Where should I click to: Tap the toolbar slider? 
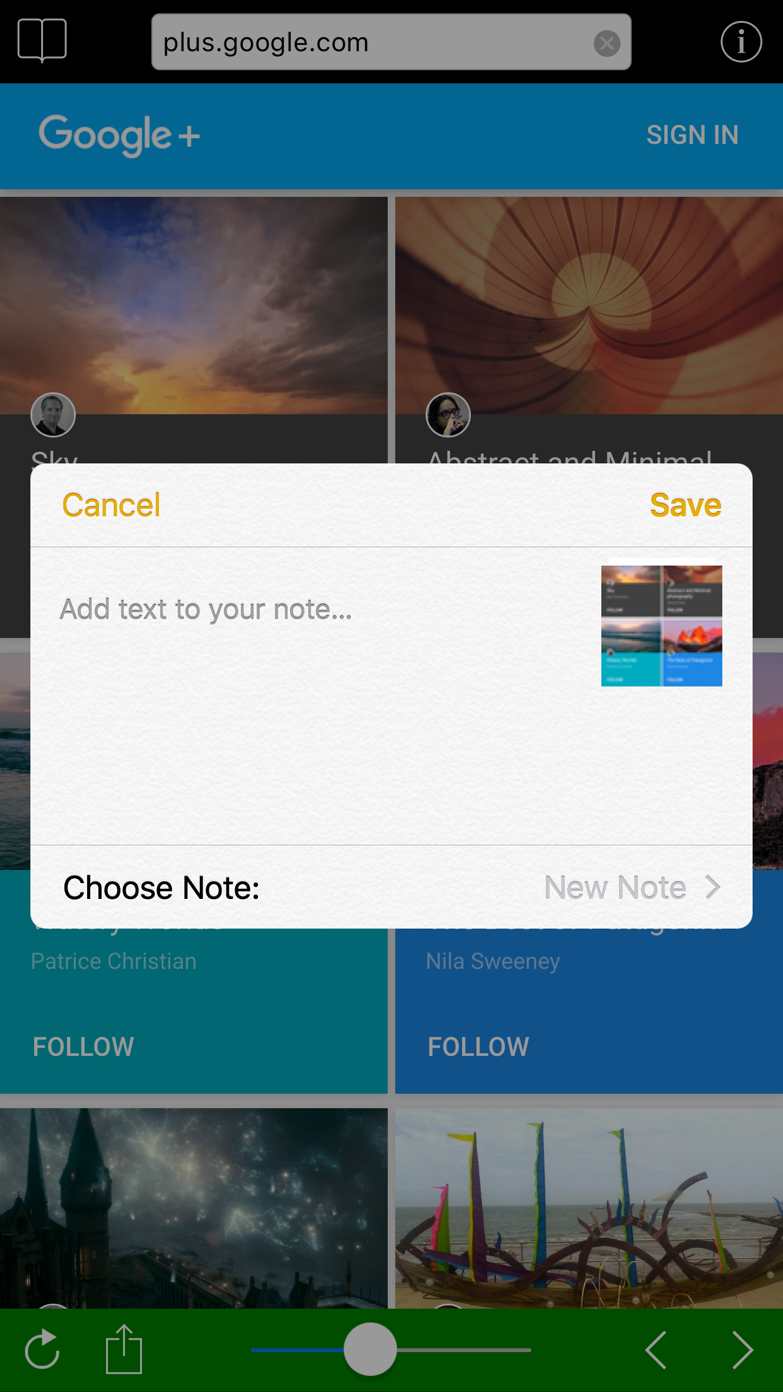tap(370, 1350)
